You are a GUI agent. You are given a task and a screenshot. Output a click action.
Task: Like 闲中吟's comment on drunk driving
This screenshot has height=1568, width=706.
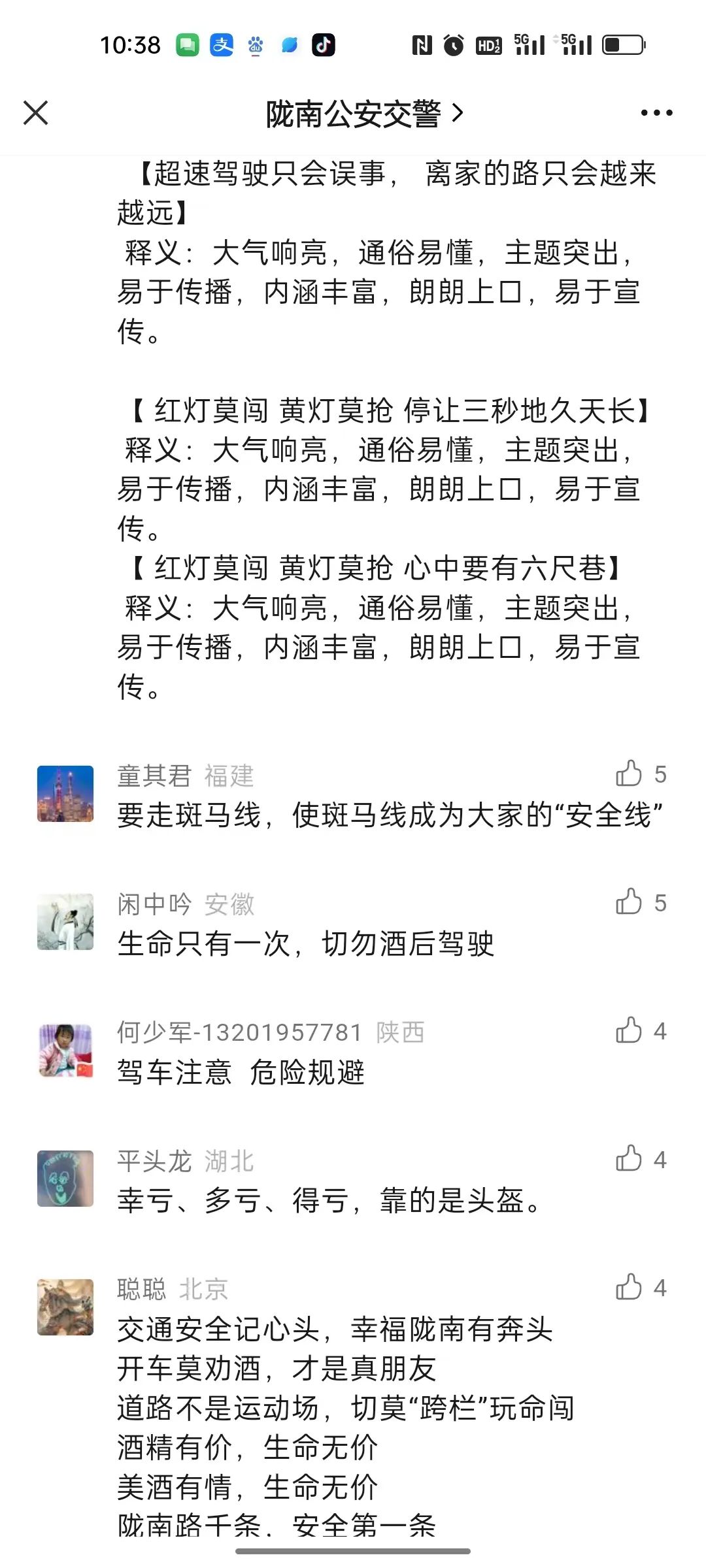coord(630,902)
